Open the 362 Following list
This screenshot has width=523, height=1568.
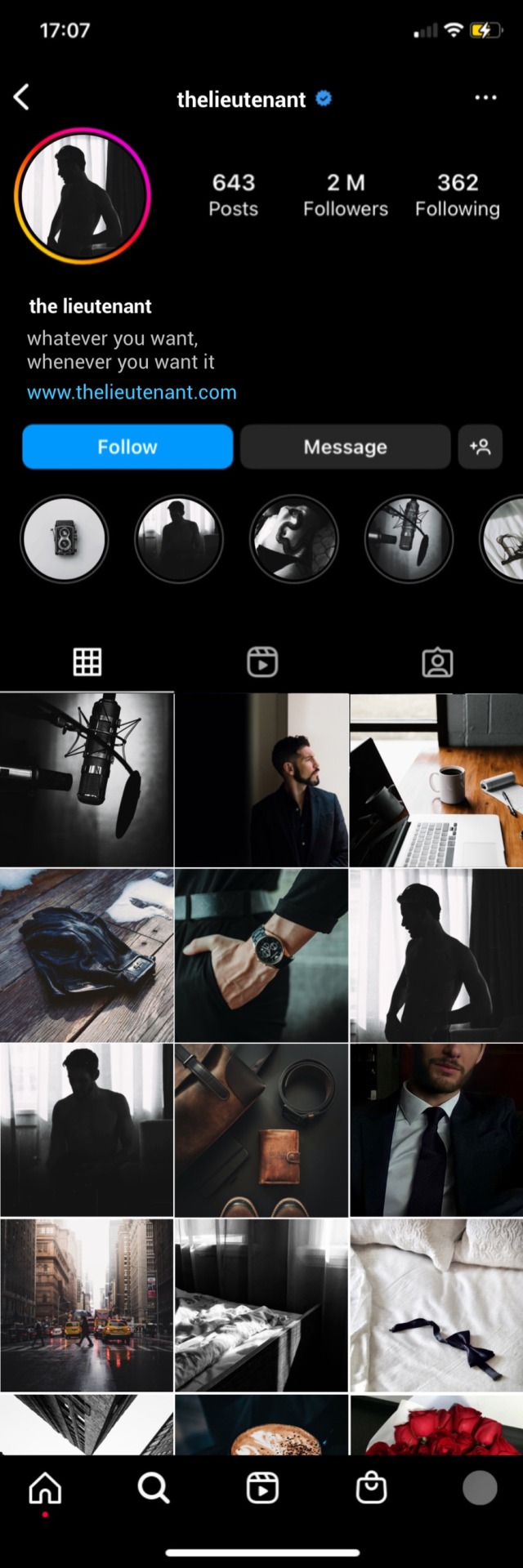(x=457, y=195)
